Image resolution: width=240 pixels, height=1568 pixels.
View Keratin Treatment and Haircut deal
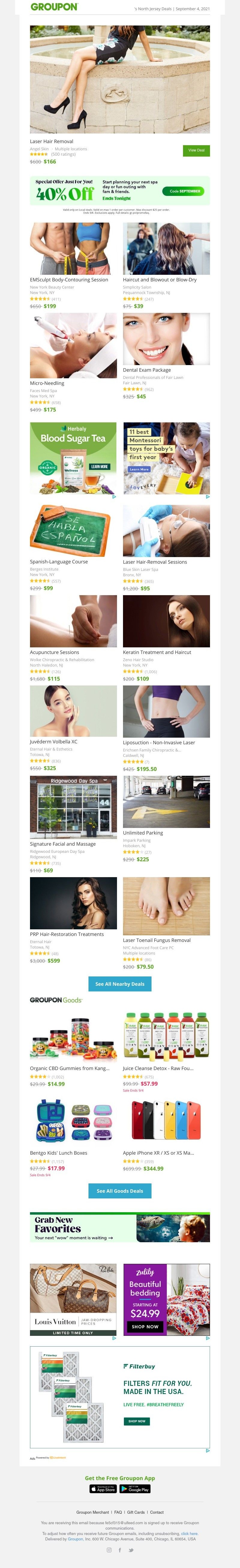coord(157,652)
